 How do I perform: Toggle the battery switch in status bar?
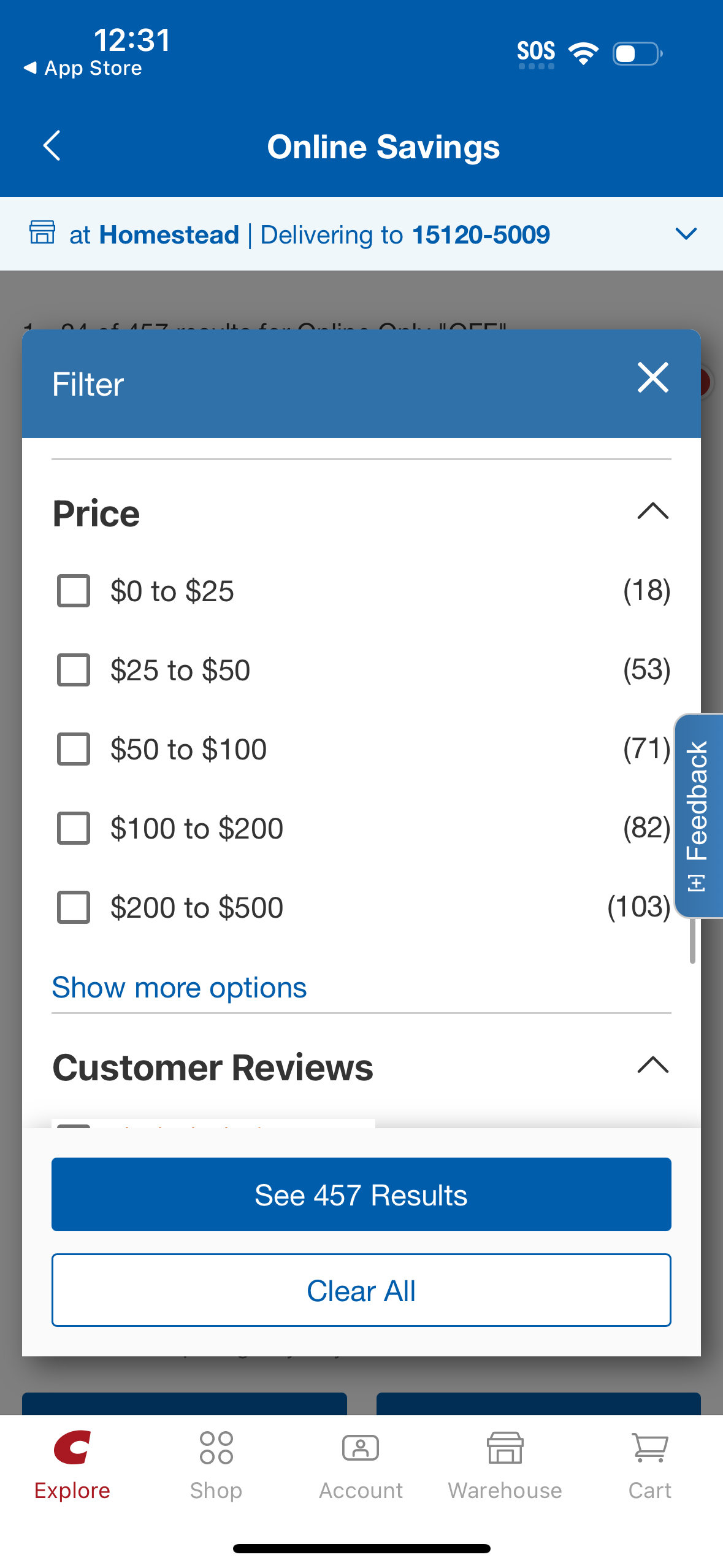[x=635, y=53]
